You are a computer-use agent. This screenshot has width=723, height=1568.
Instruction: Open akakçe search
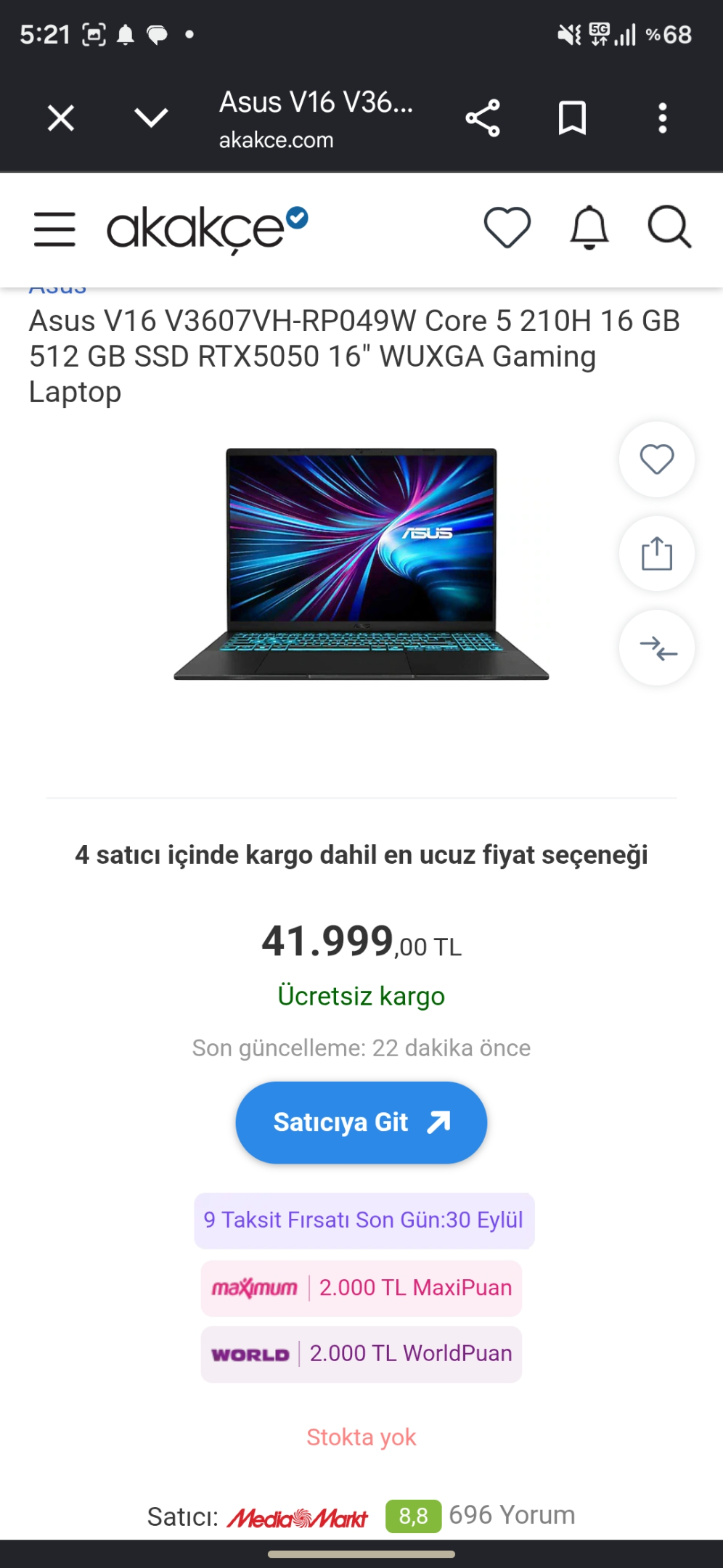click(x=669, y=228)
